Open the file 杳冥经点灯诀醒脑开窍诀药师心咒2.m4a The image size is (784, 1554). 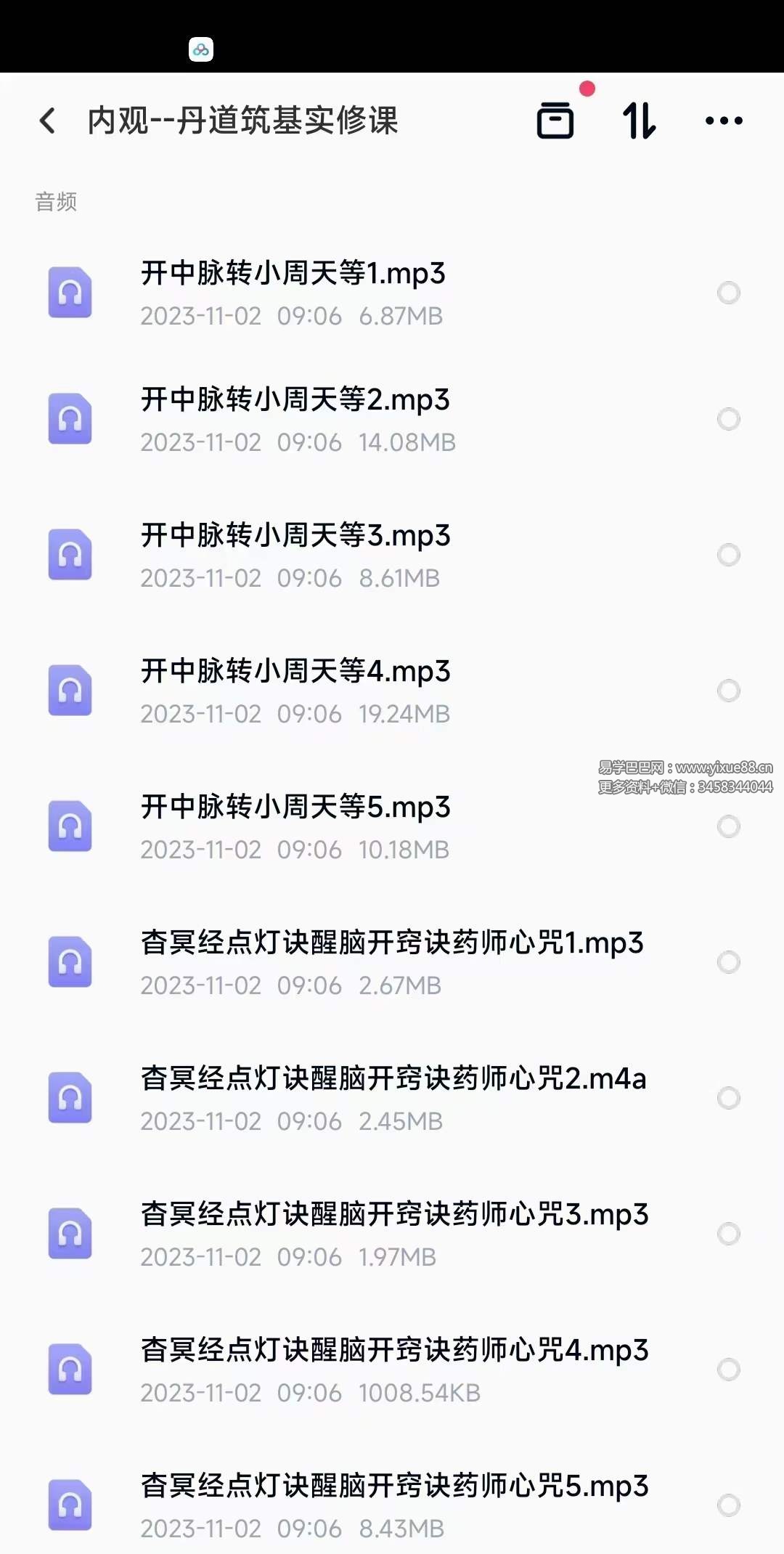click(x=396, y=1080)
